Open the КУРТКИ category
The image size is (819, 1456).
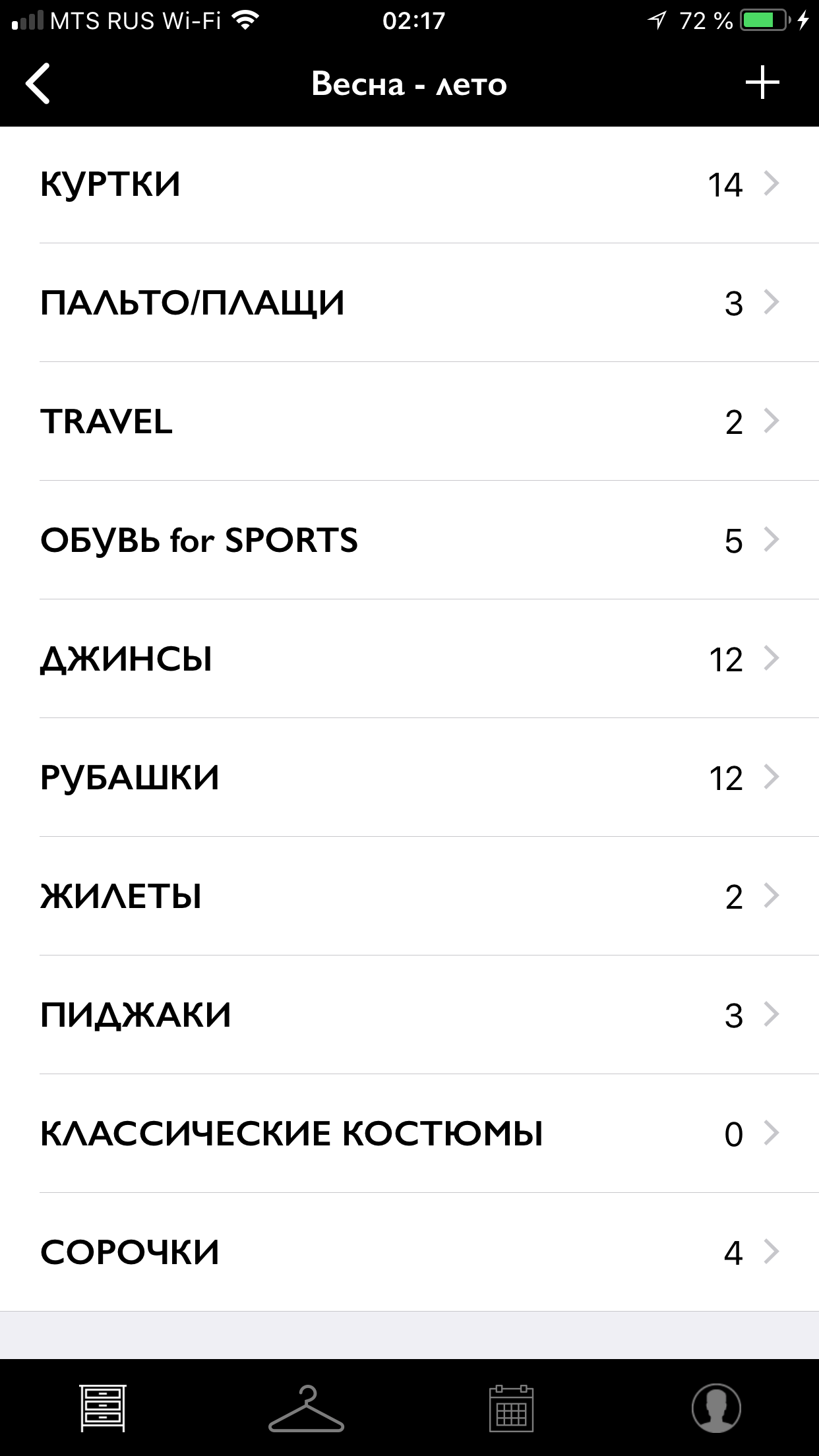(x=409, y=184)
